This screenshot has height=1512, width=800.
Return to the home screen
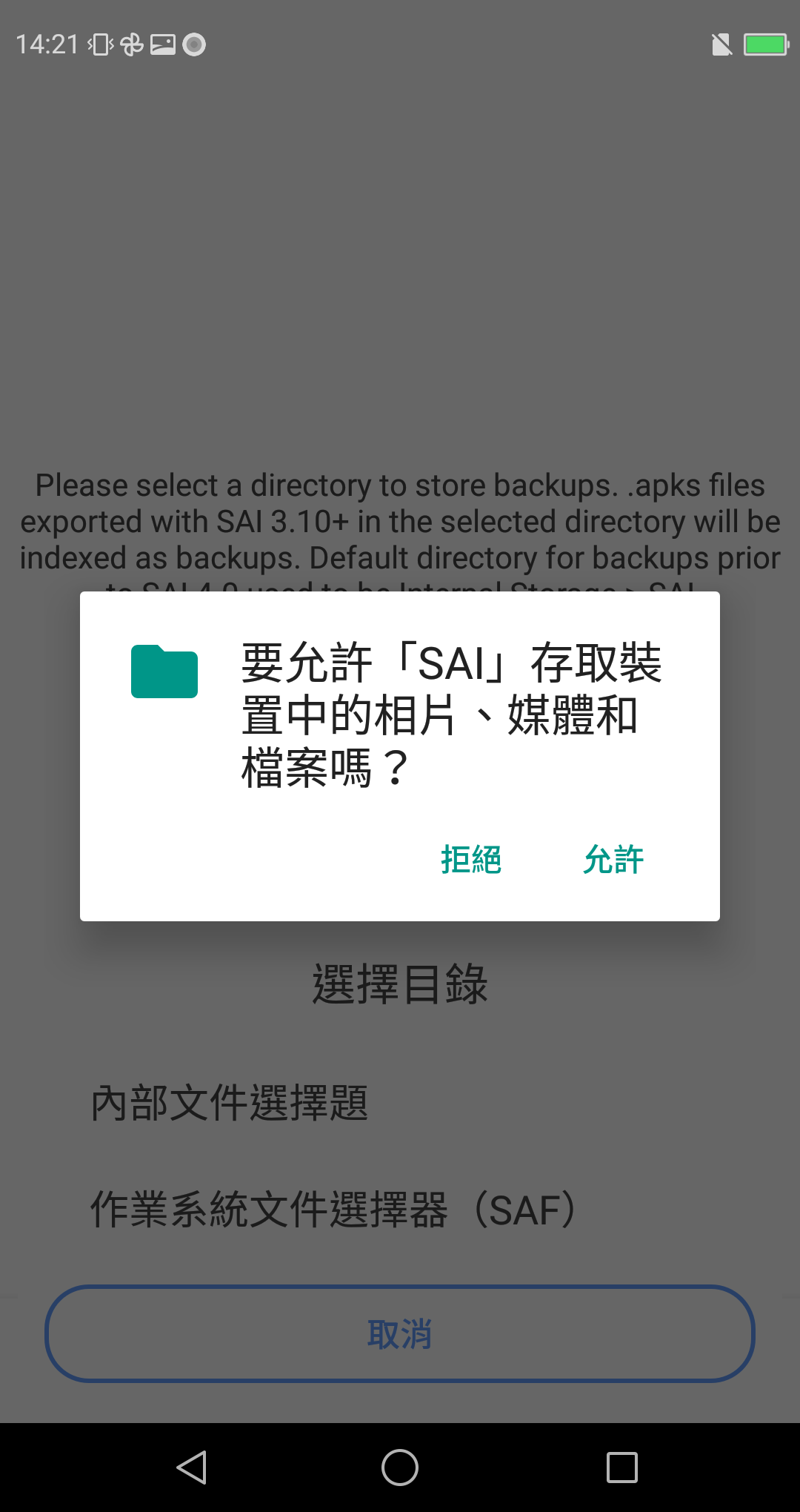coord(400,1468)
